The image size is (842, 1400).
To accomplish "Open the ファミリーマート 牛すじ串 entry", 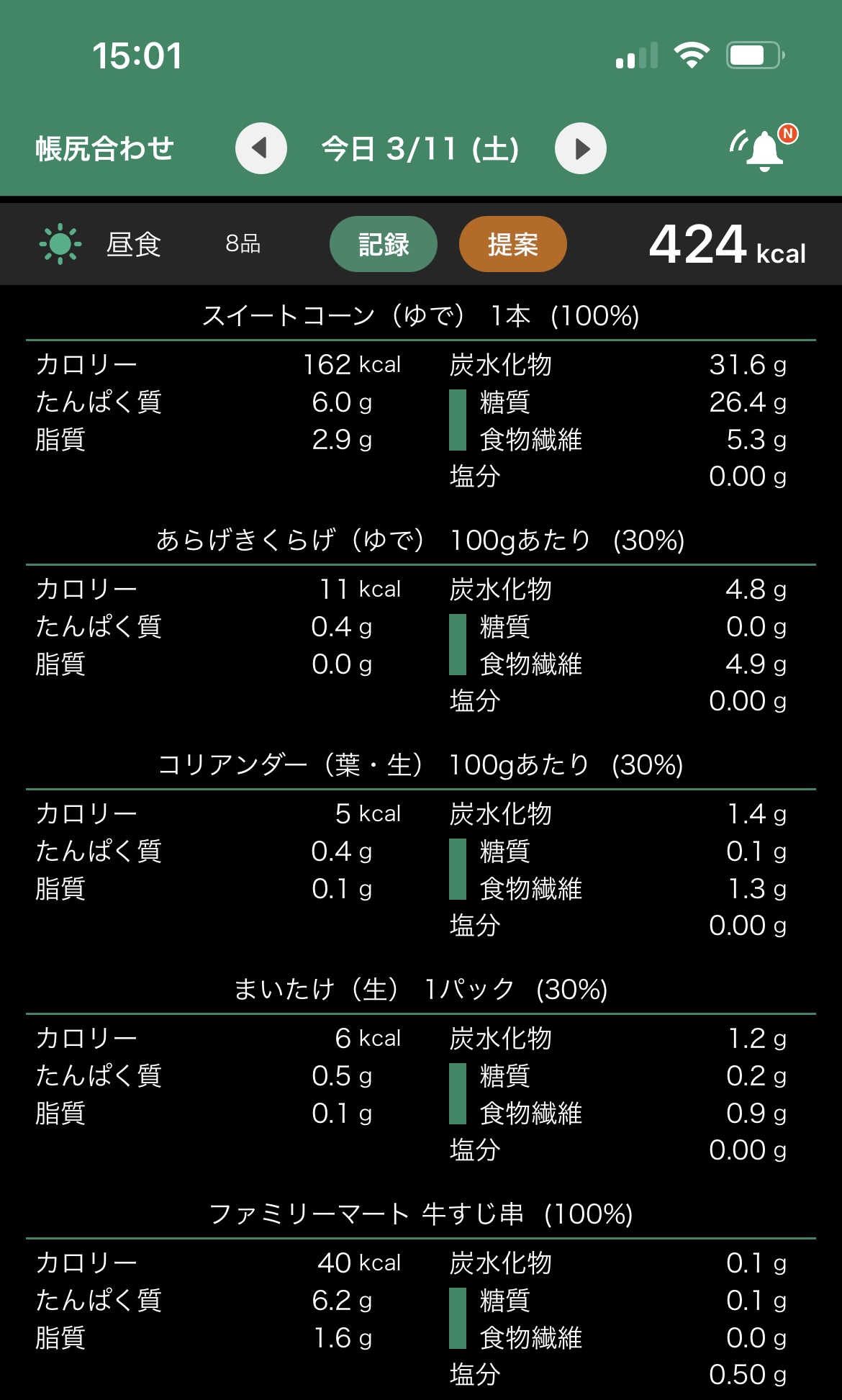I will pos(421,1214).
